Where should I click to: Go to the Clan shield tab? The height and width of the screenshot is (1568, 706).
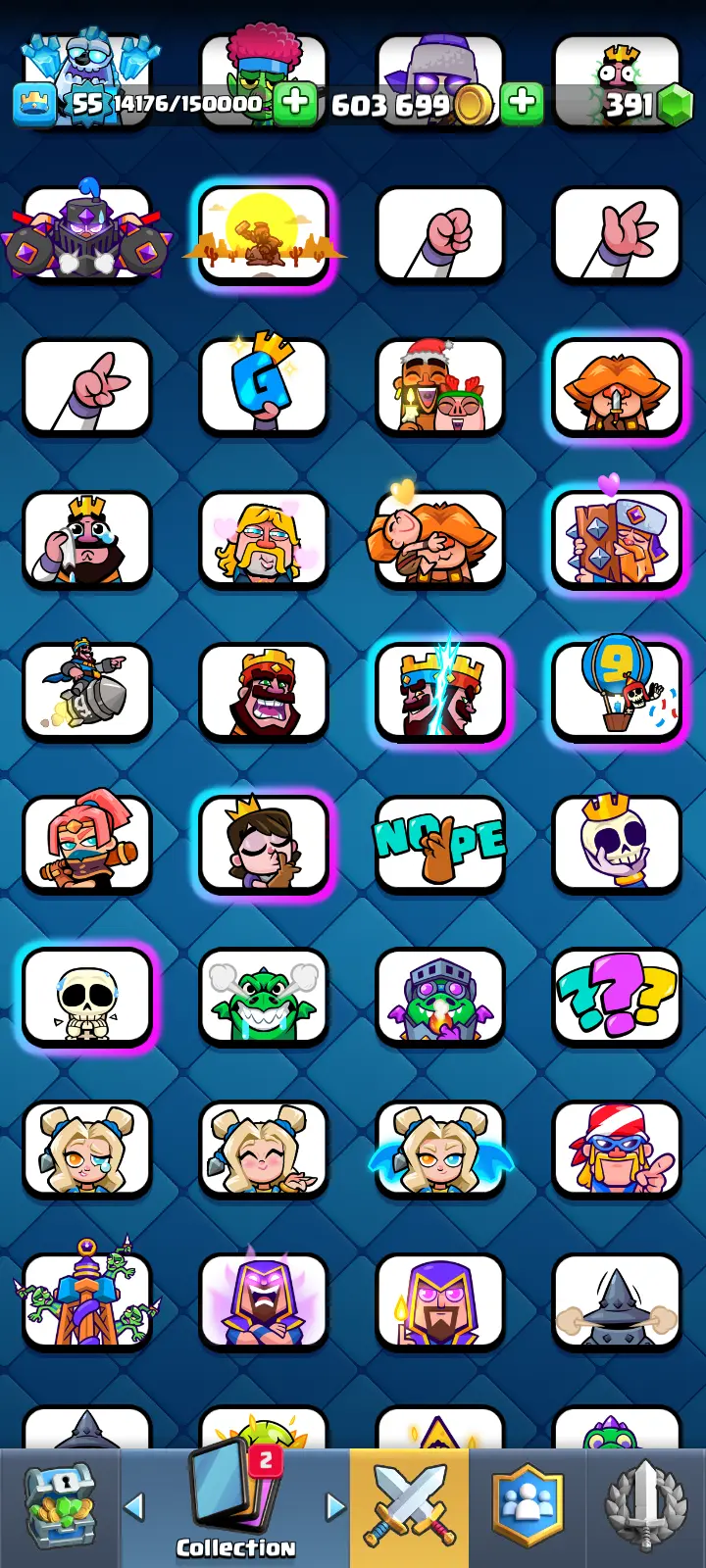pyautogui.click(x=528, y=1506)
